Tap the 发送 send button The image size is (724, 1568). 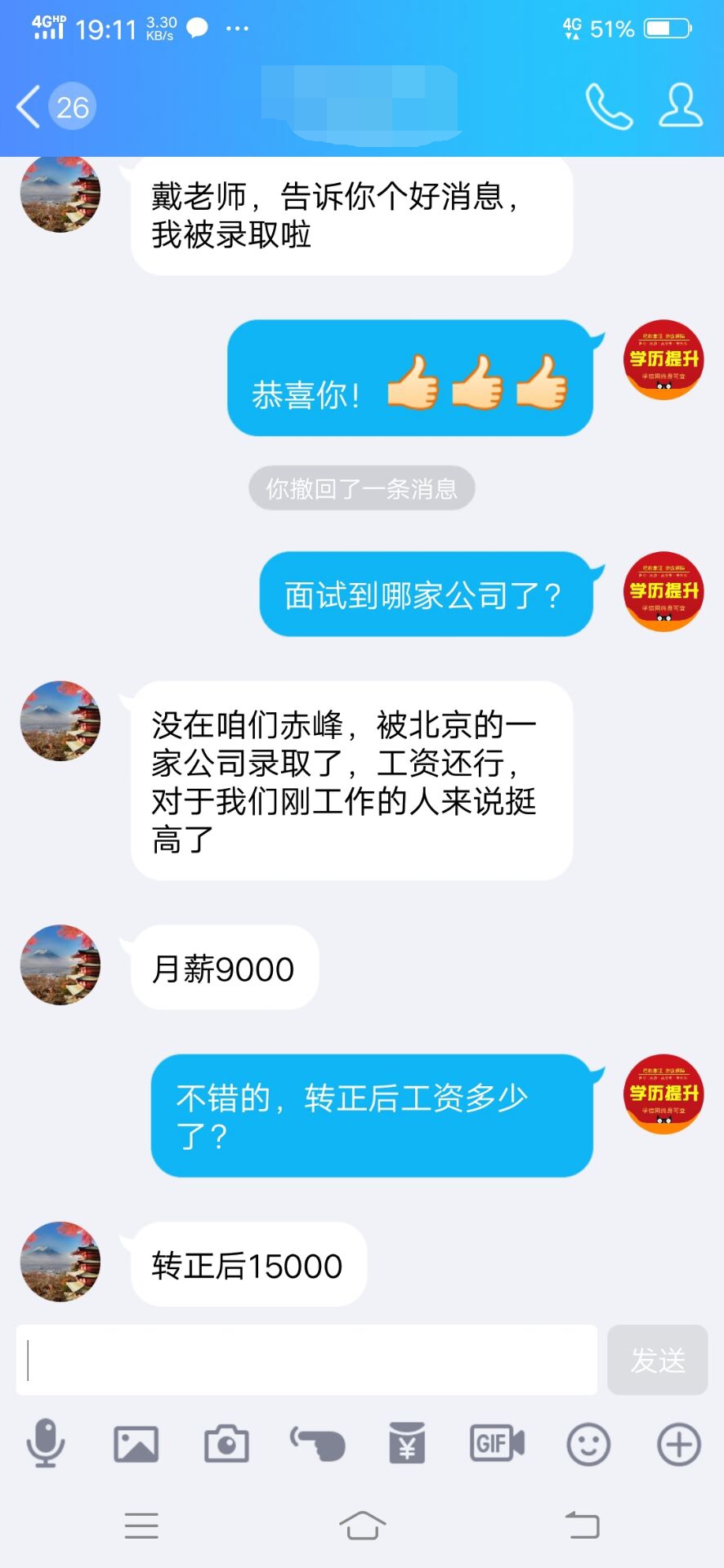(x=657, y=1360)
